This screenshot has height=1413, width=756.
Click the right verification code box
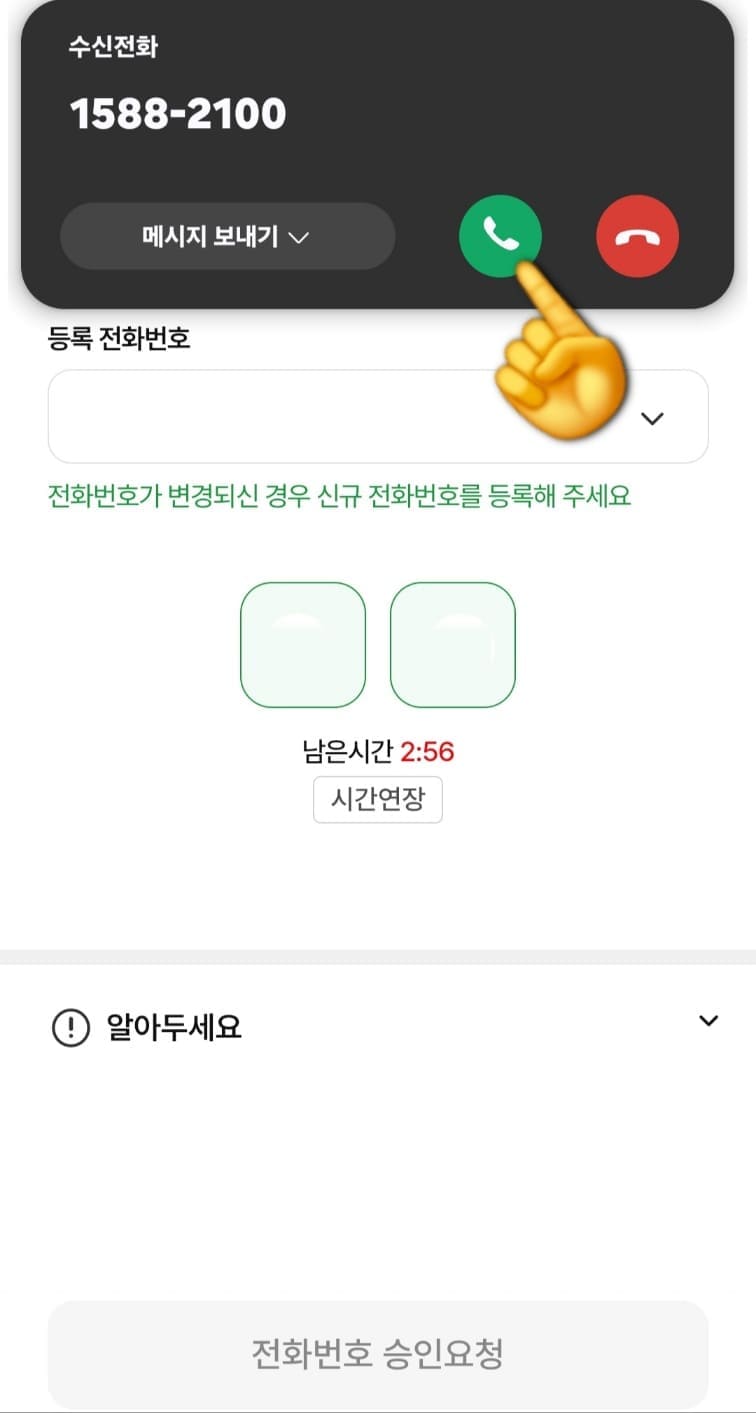pyautogui.click(x=453, y=644)
